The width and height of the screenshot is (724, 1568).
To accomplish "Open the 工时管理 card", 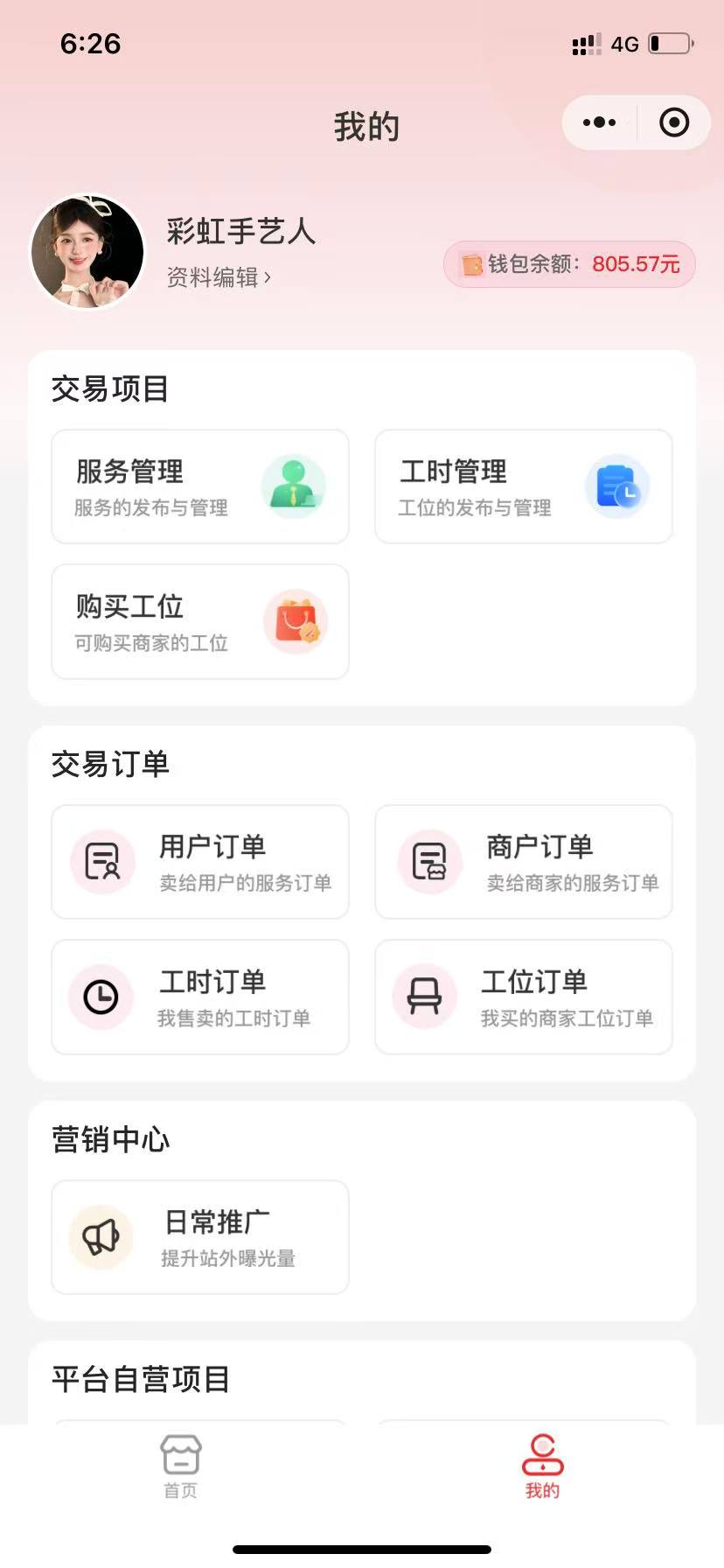I will click(x=523, y=486).
